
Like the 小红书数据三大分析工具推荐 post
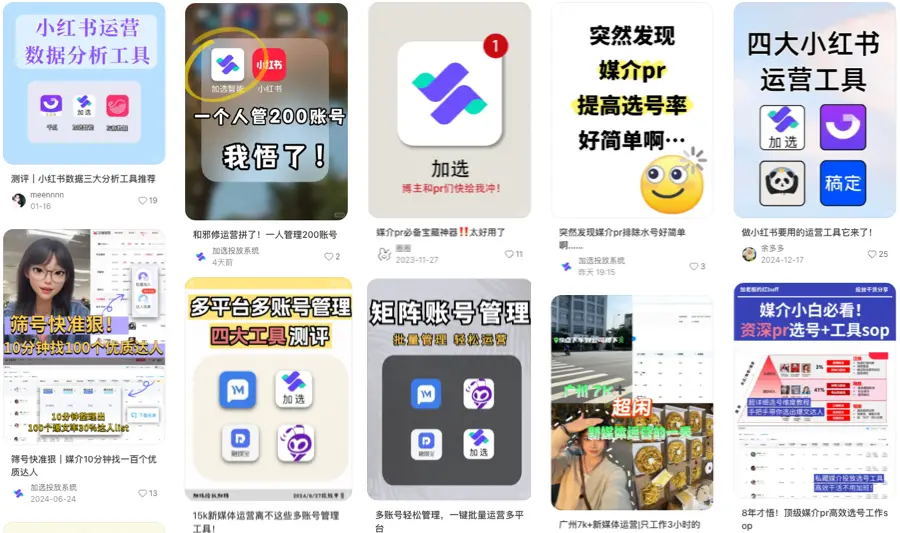[x=143, y=201]
